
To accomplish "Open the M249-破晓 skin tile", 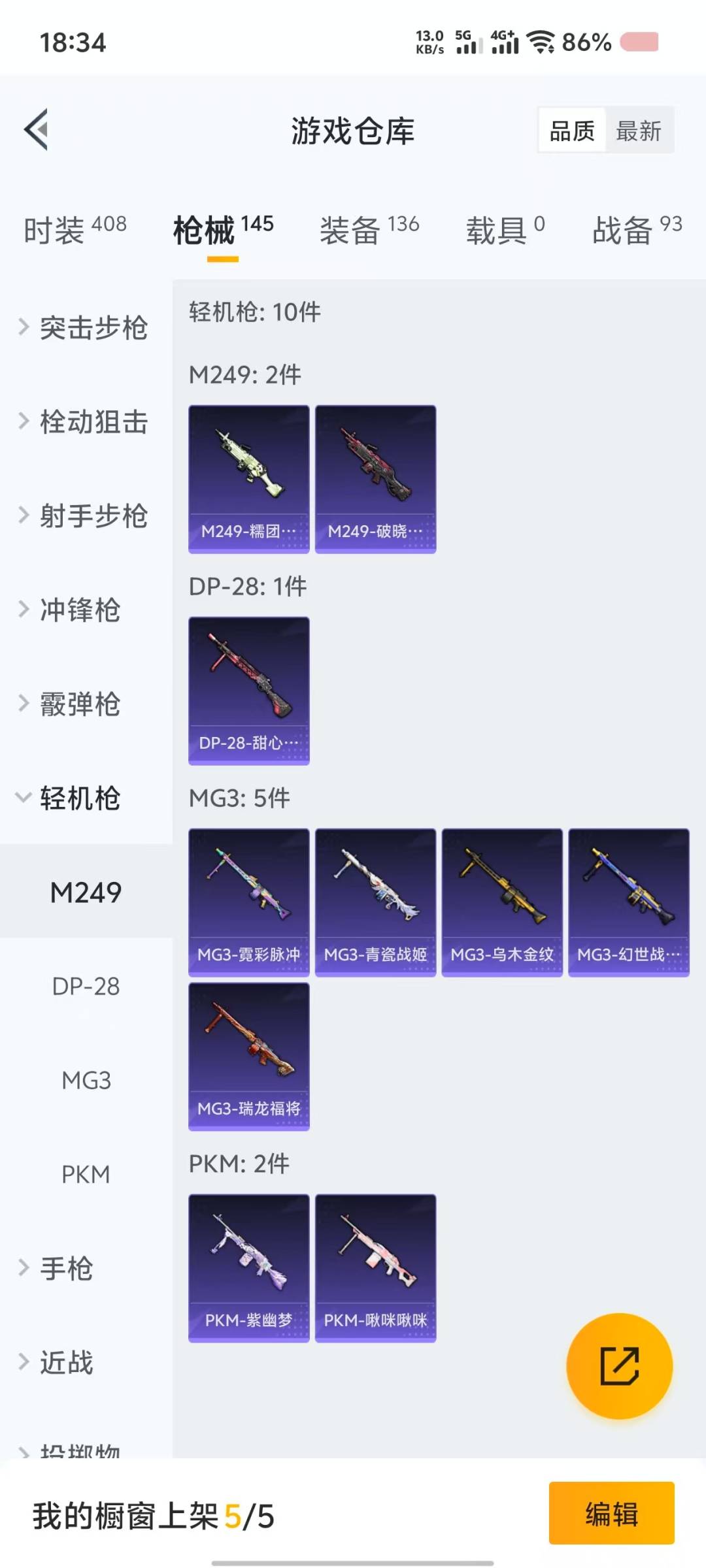I will 375,479.
